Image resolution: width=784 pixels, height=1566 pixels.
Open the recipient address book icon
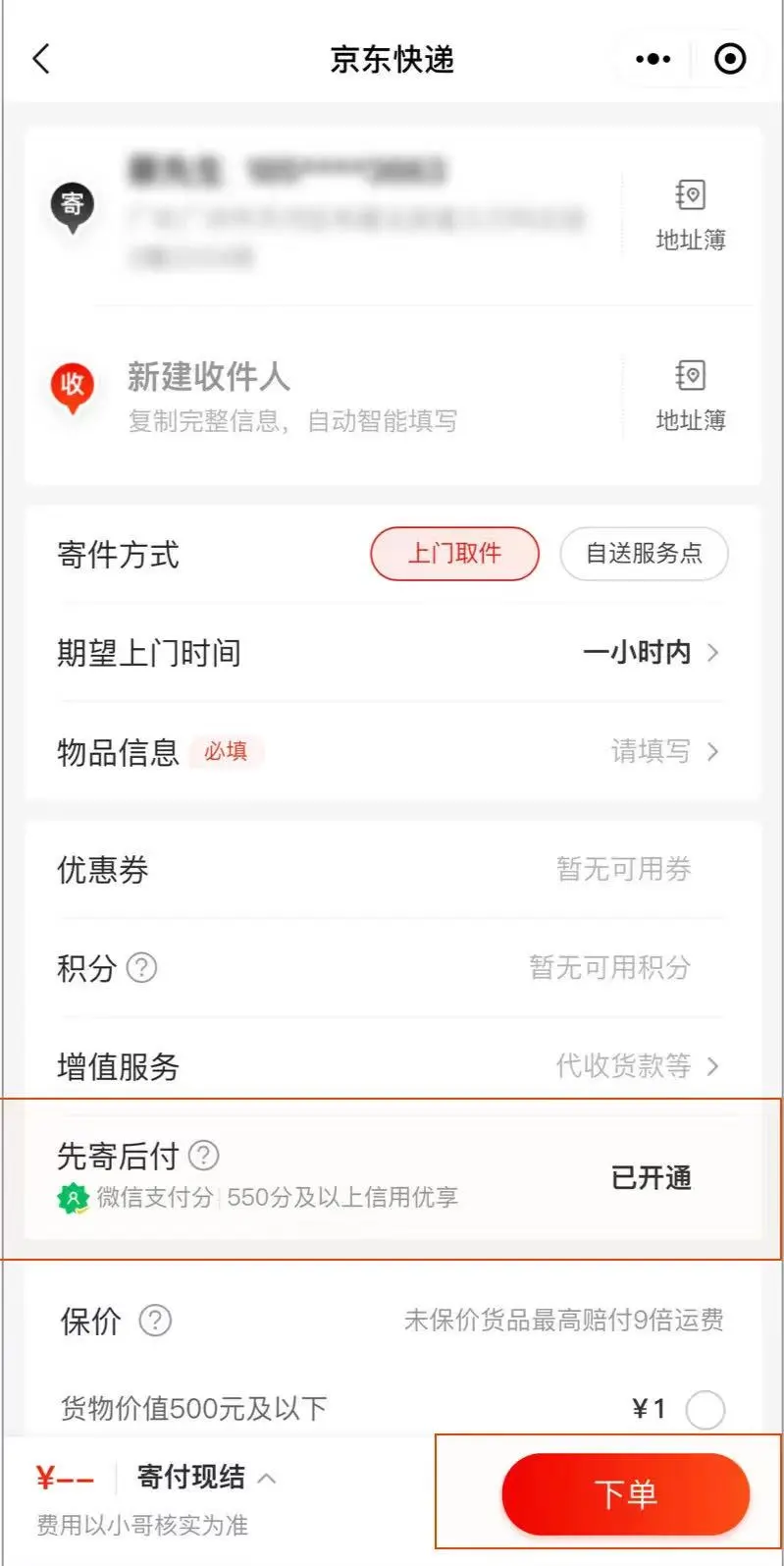coord(691,376)
